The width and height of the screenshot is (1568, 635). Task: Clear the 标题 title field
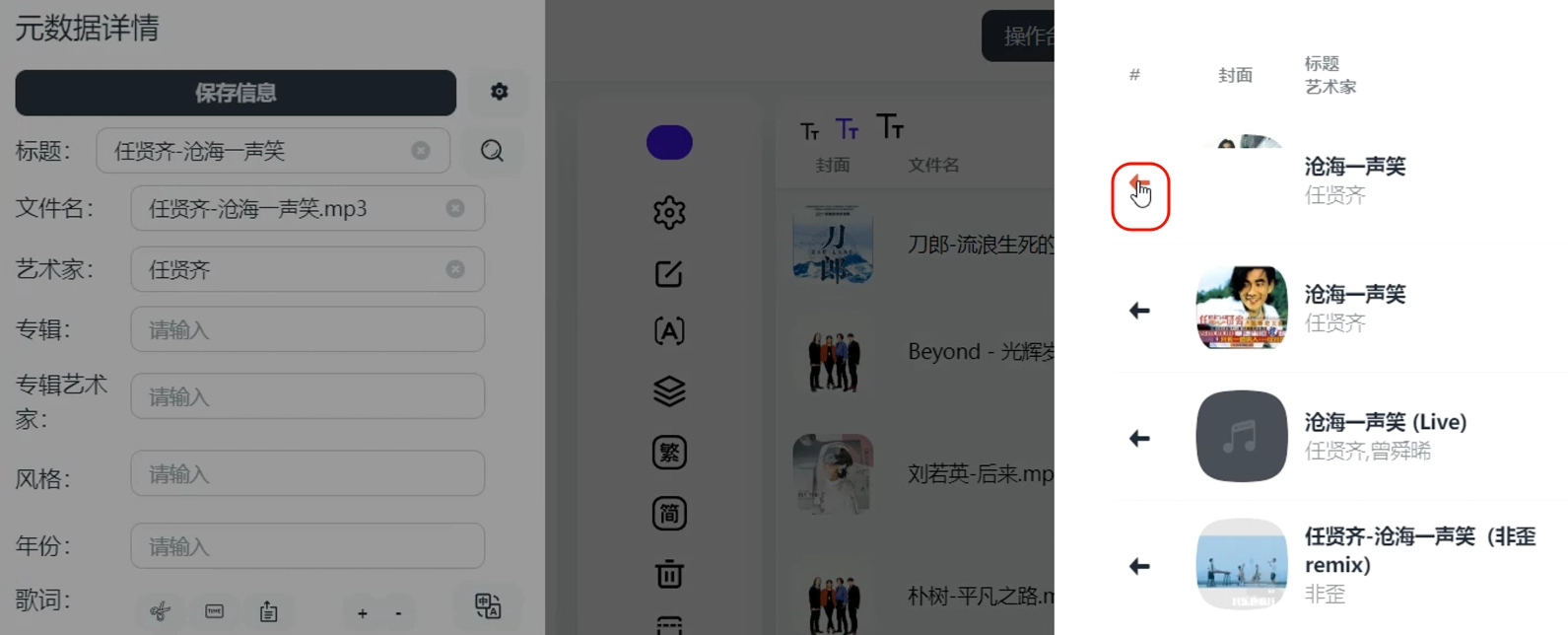coord(421,151)
